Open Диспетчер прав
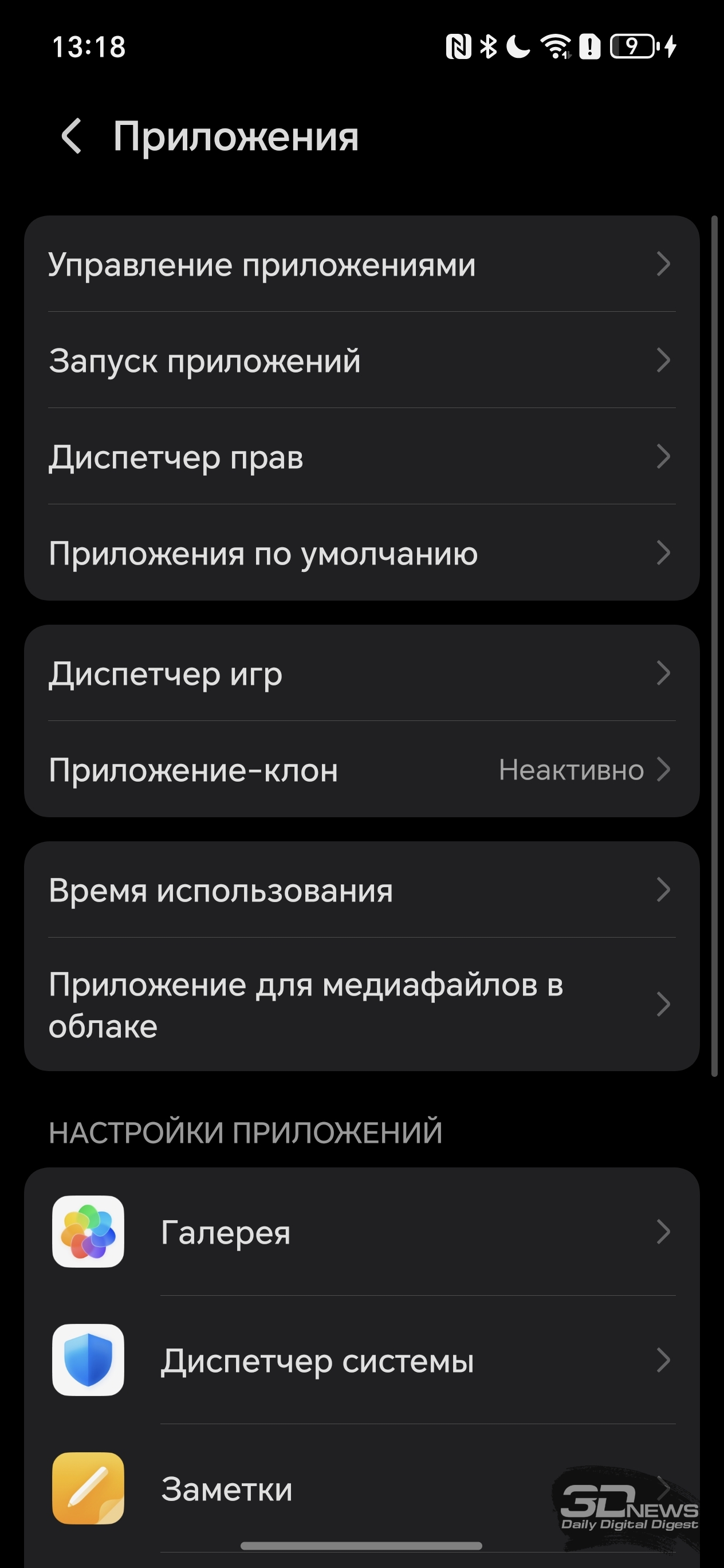 tap(362, 457)
